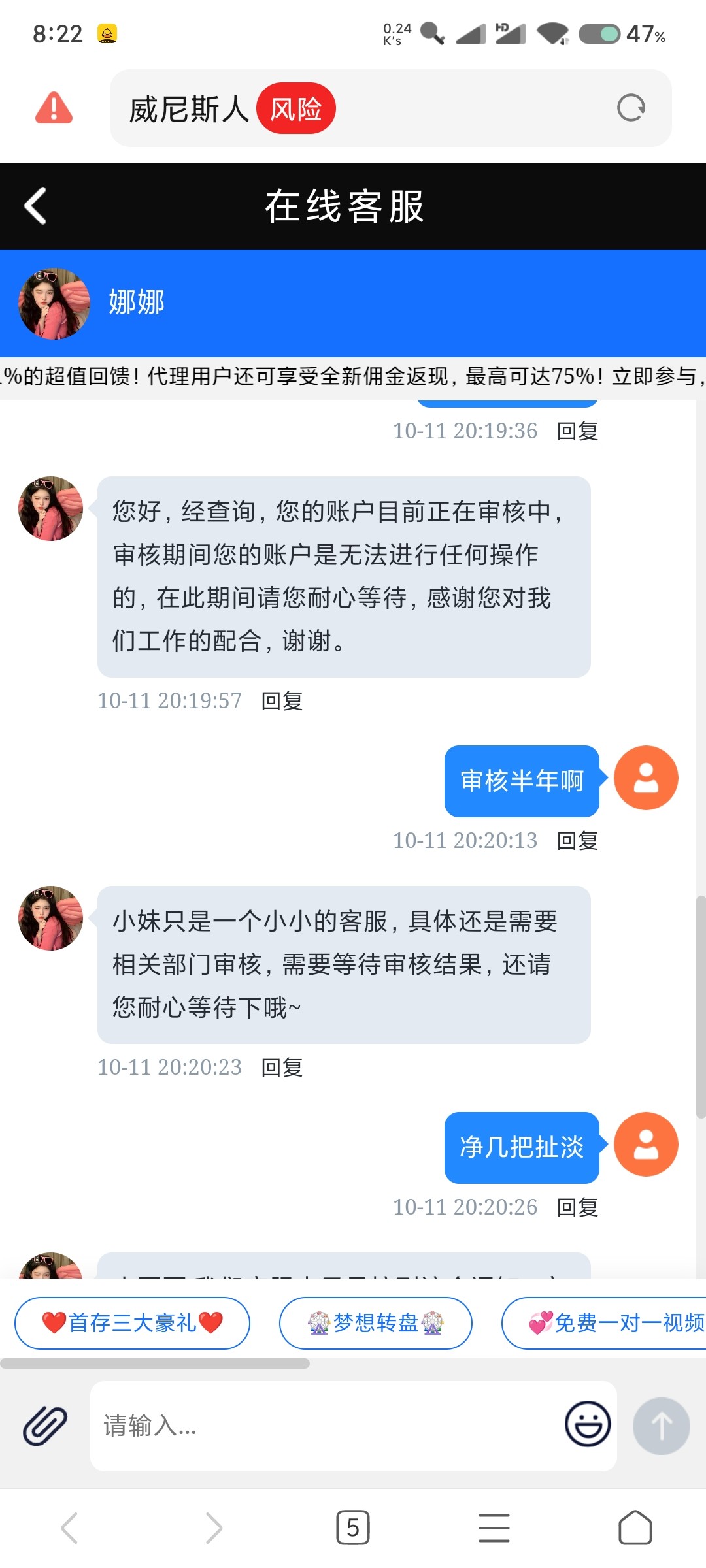Reply to the 净几把扯淡 message
This screenshot has width=706, height=1568.
[577, 1207]
